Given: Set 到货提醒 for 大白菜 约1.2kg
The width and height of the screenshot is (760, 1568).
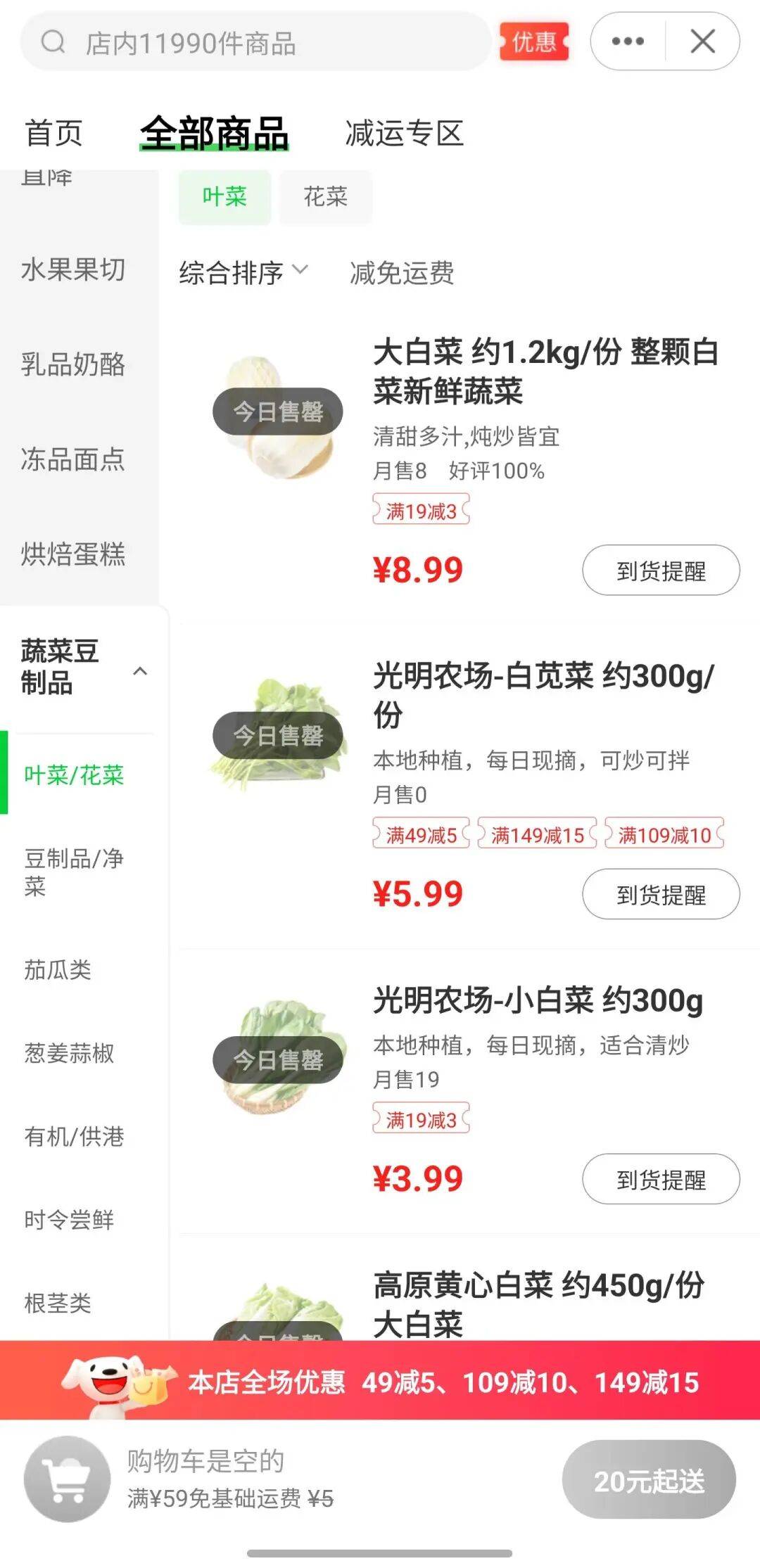Looking at the screenshot, I should pos(660,571).
